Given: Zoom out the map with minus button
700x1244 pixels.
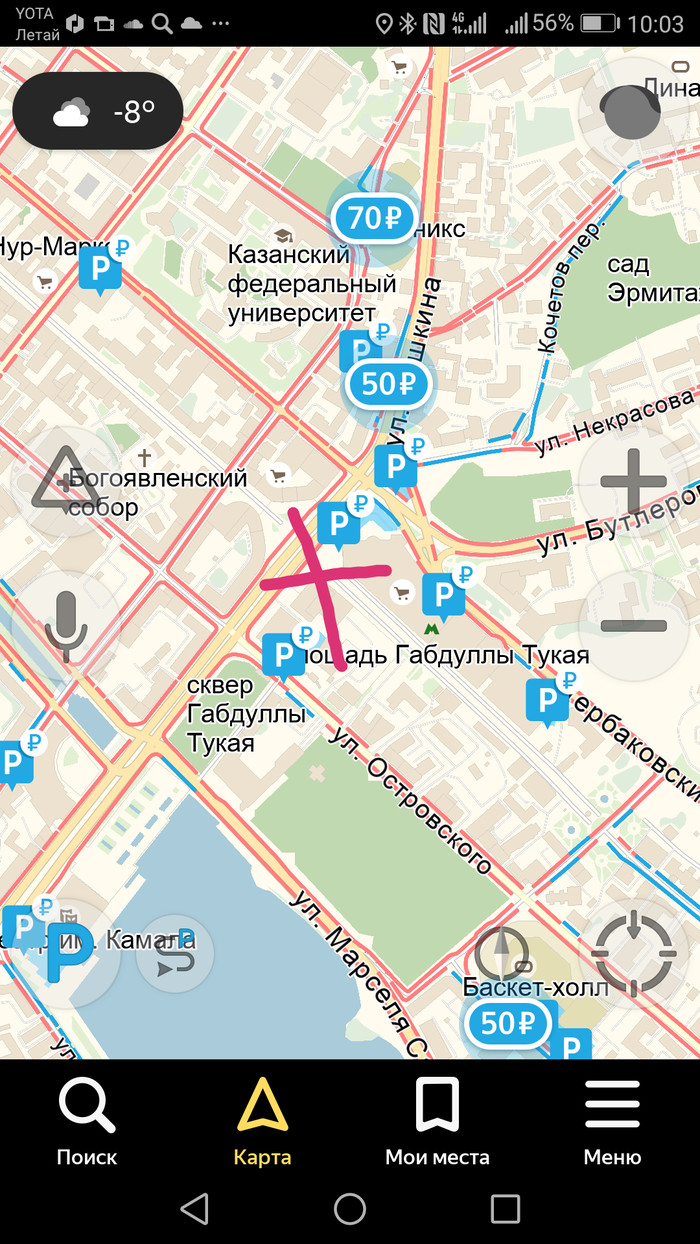Looking at the screenshot, I should click(x=633, y=625).
